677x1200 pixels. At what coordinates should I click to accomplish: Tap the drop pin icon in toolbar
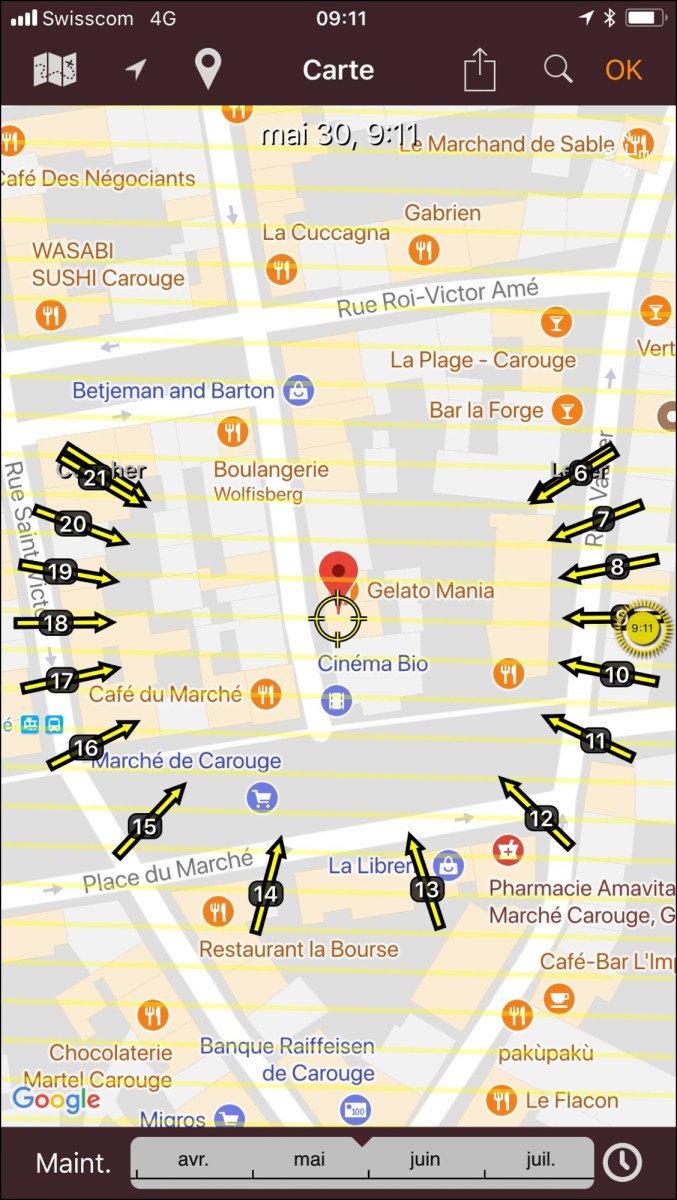click(207, 69)
